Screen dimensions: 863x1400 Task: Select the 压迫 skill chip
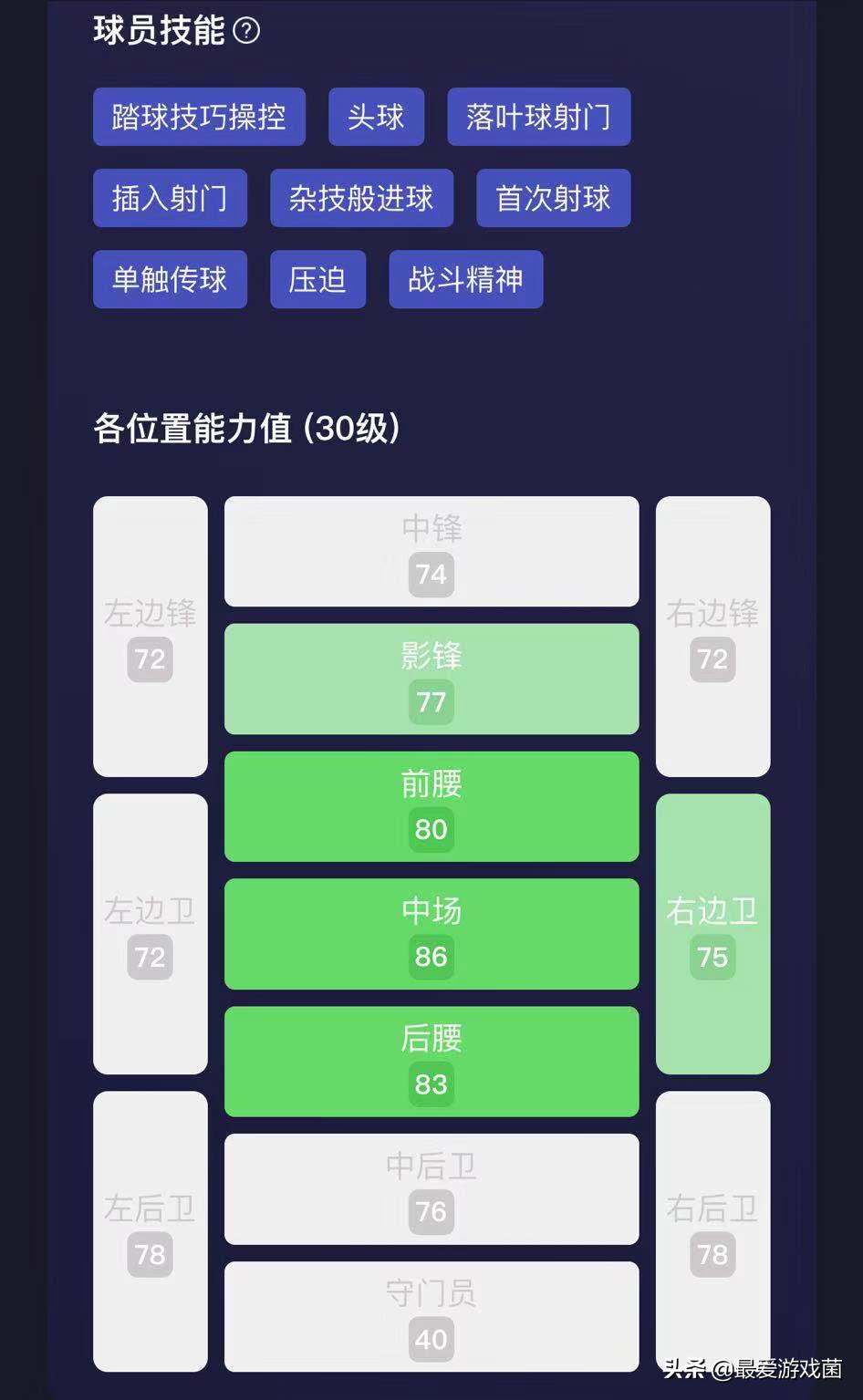click(317, 279)
